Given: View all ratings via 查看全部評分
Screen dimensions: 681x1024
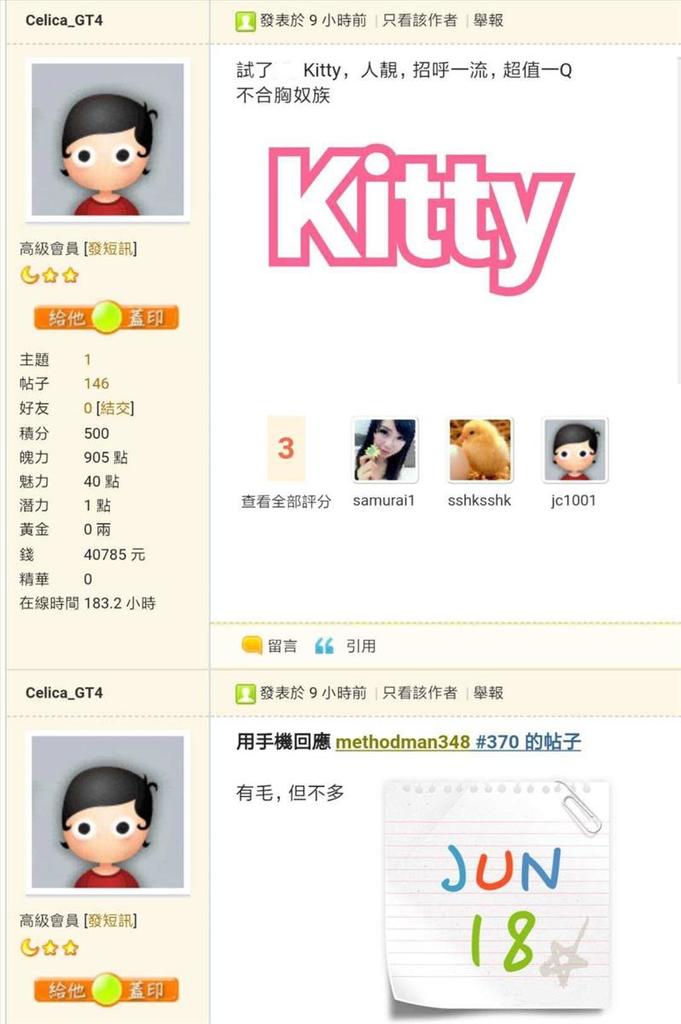Looking at the screenshot, I should point(285,501).
